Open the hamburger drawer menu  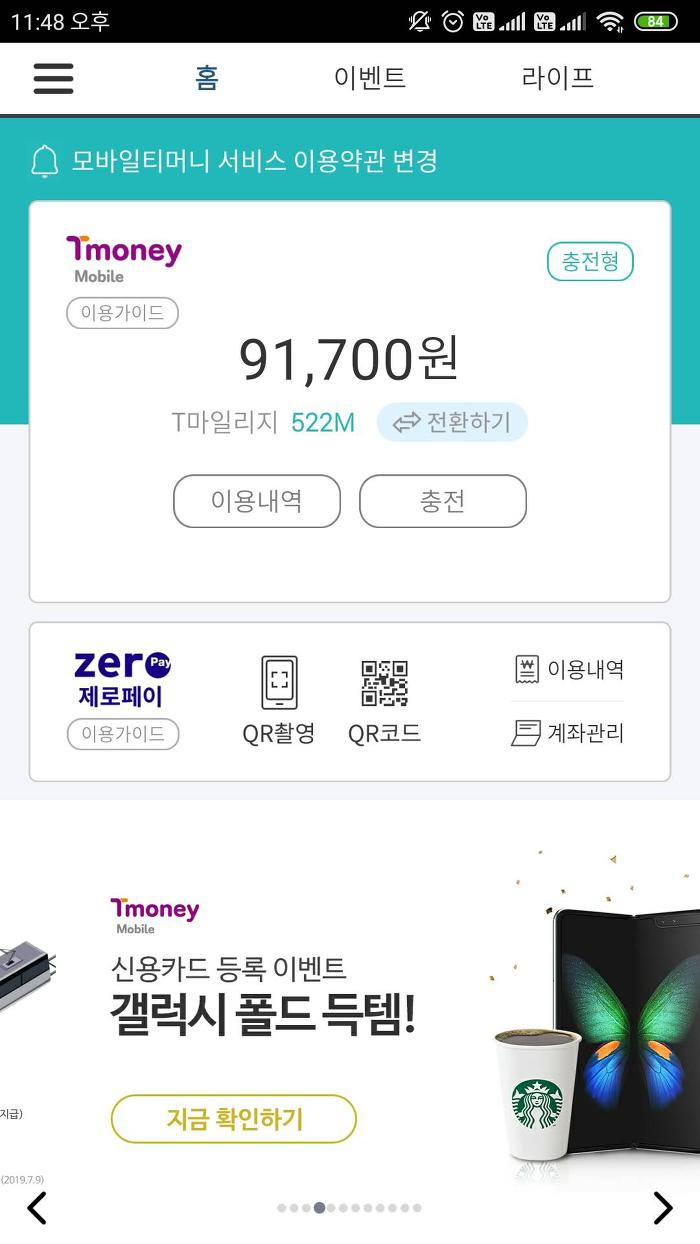coord(53,78)
